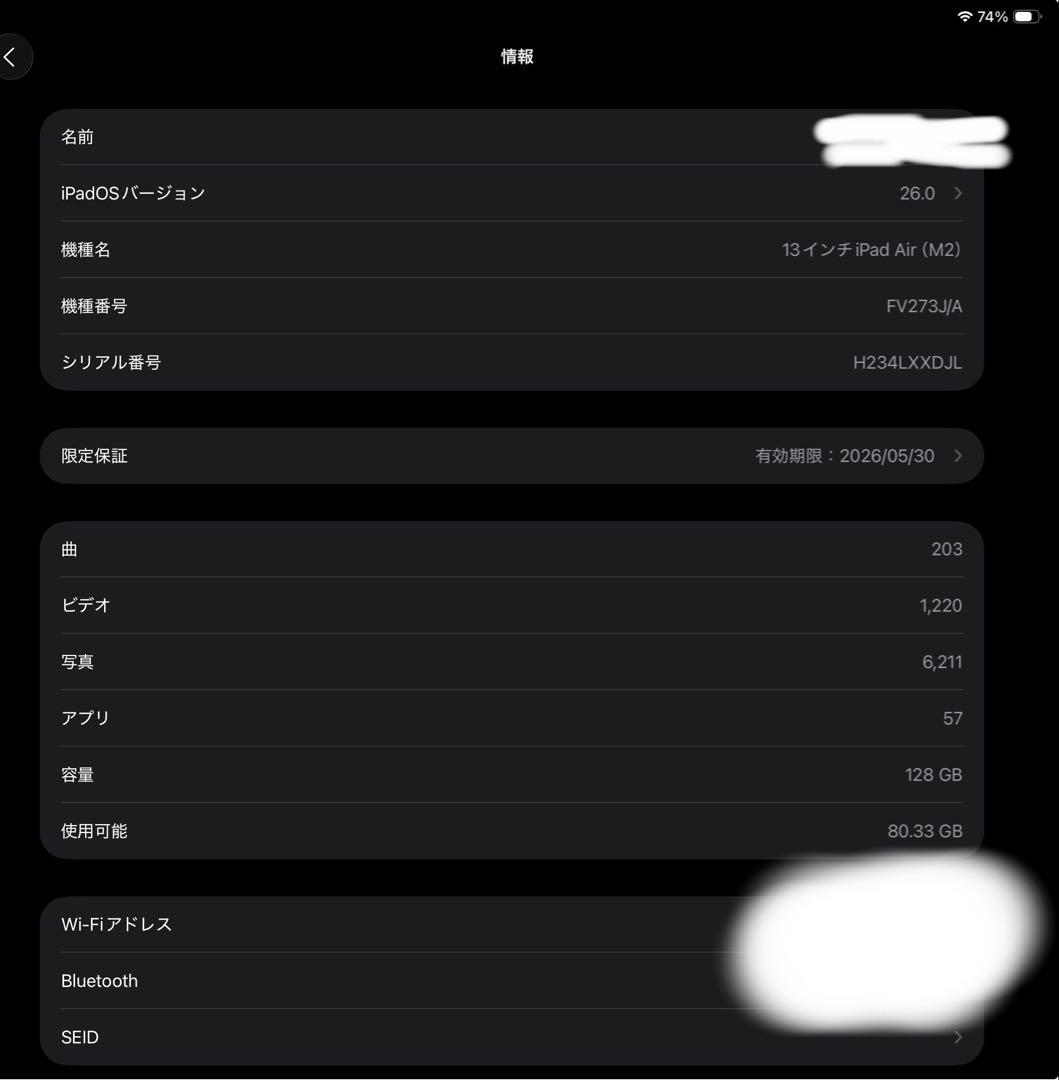
Task: Tap the 限定保証 warranty row
Action: coord(500,455)
